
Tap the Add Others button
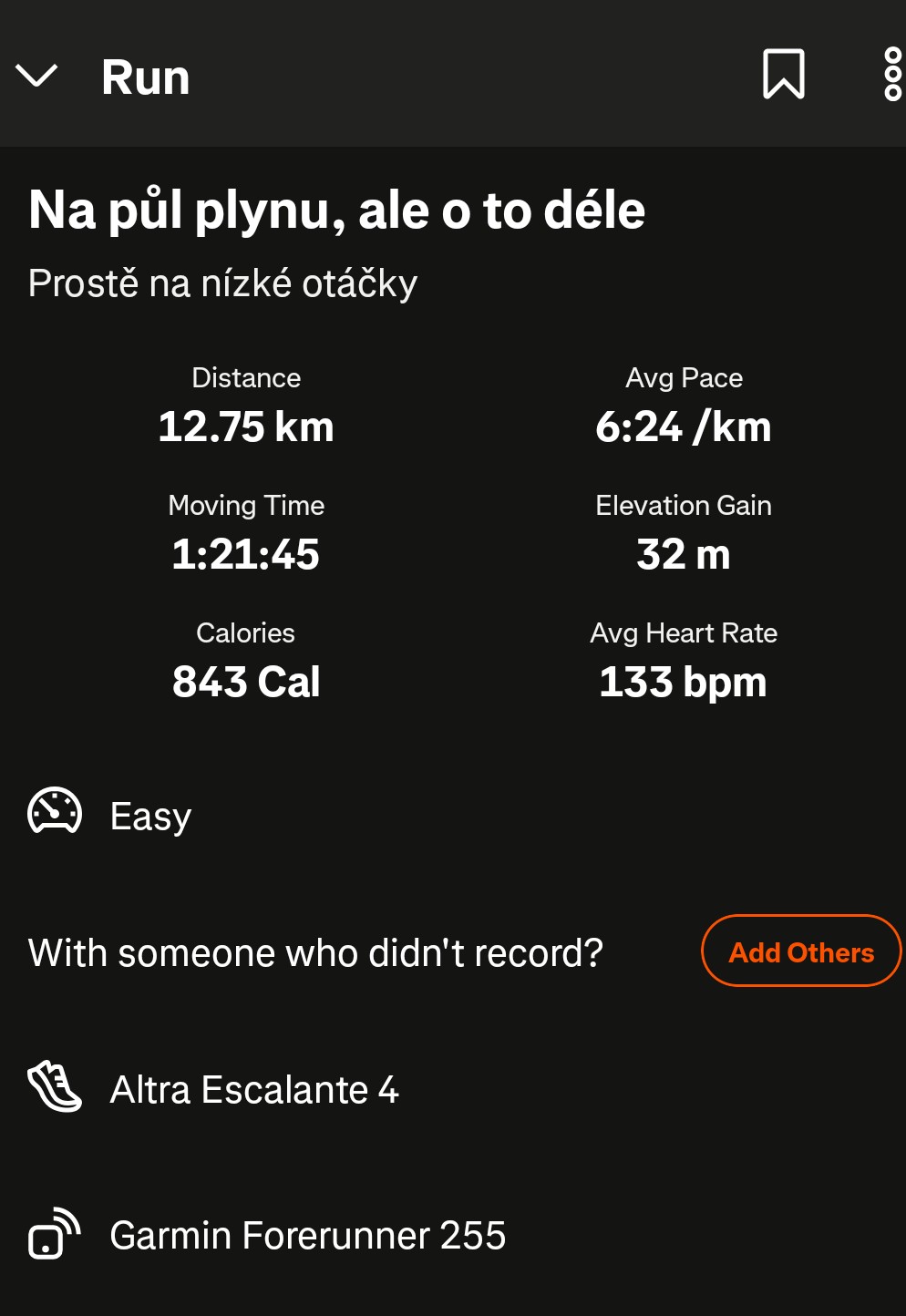[800, 951]
